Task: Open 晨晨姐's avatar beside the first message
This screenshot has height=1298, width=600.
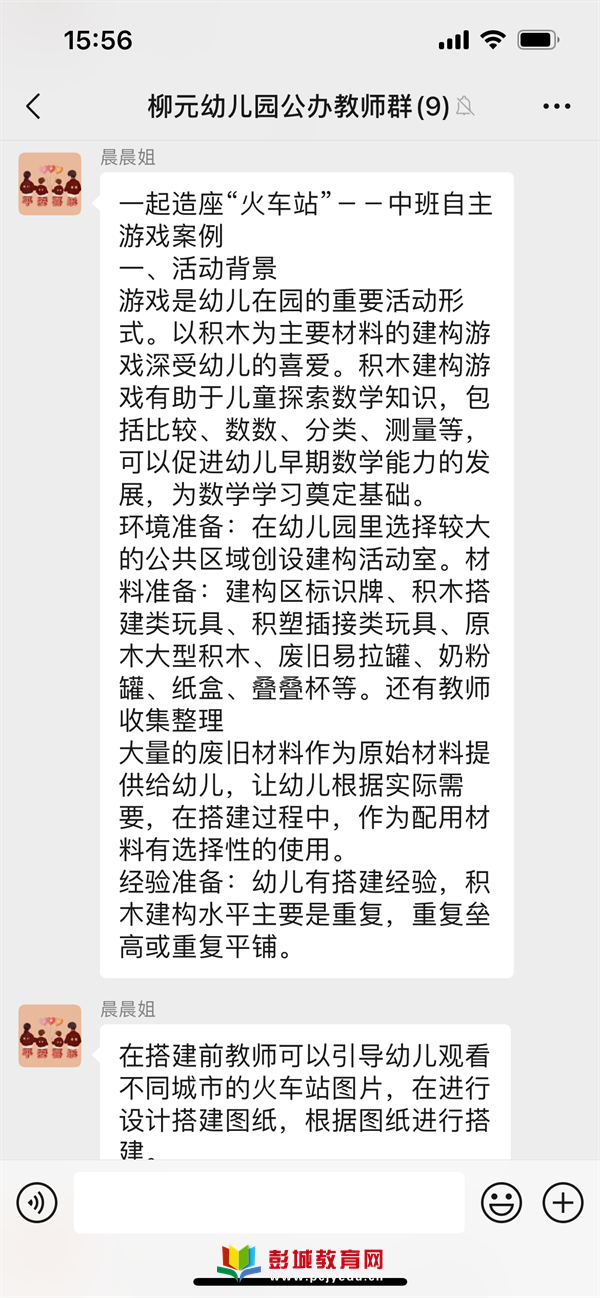Action: click(50, 184)
